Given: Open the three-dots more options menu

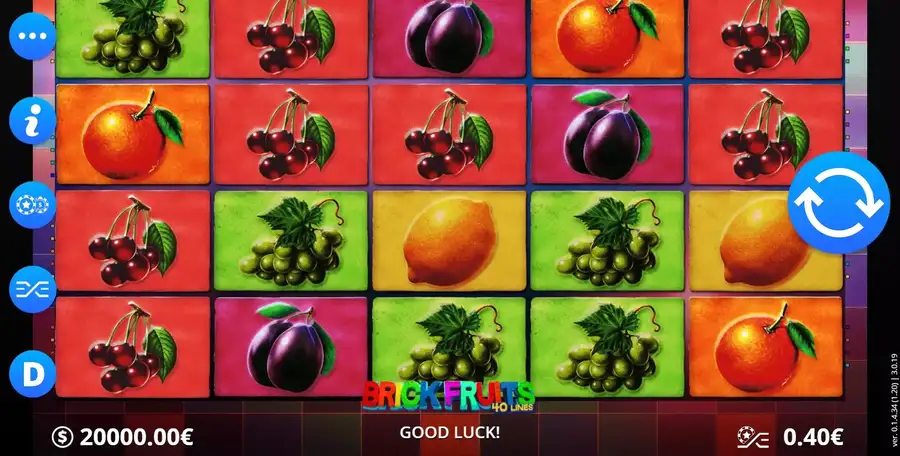Looking at the screenshot, I should (x=32, y=35).
